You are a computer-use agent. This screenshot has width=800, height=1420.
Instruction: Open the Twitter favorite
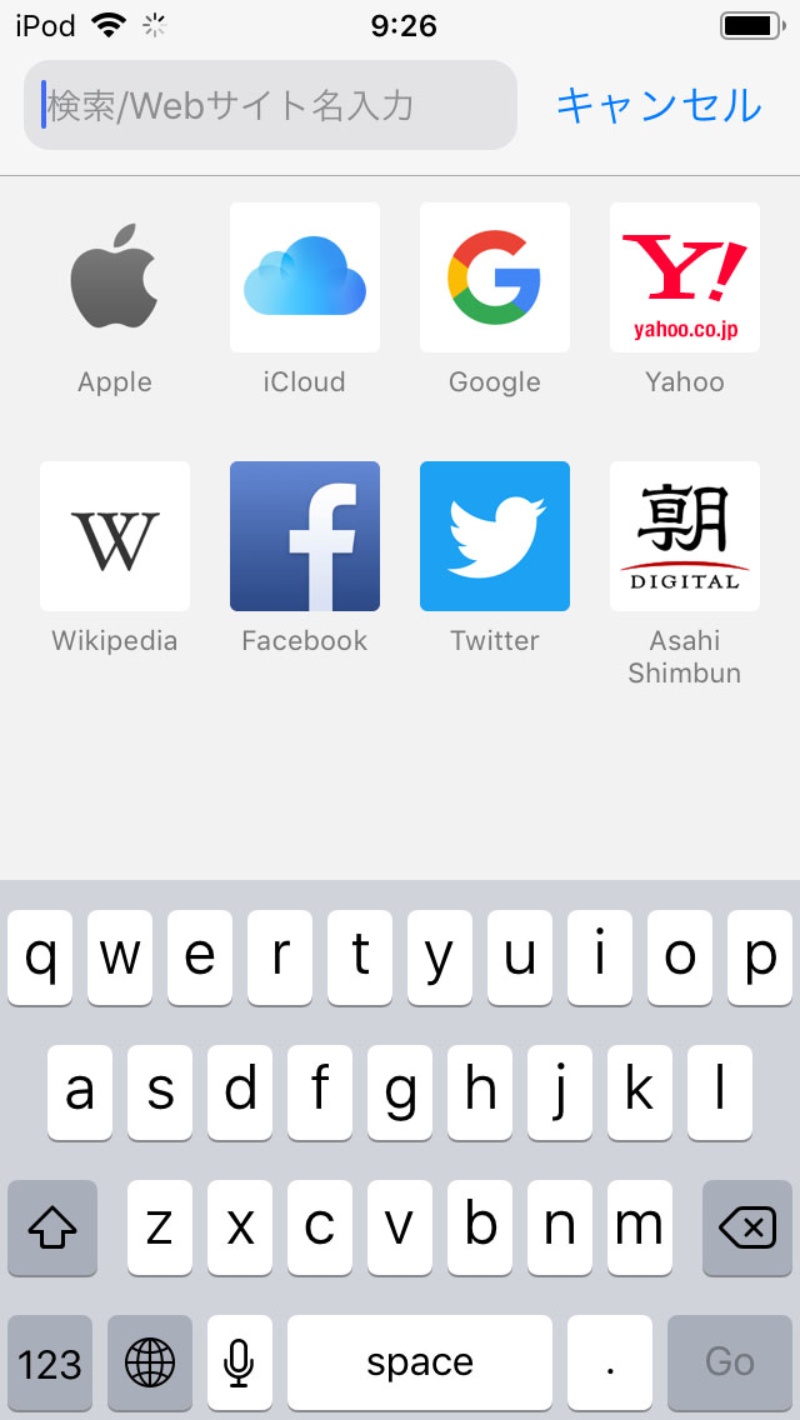495,536
